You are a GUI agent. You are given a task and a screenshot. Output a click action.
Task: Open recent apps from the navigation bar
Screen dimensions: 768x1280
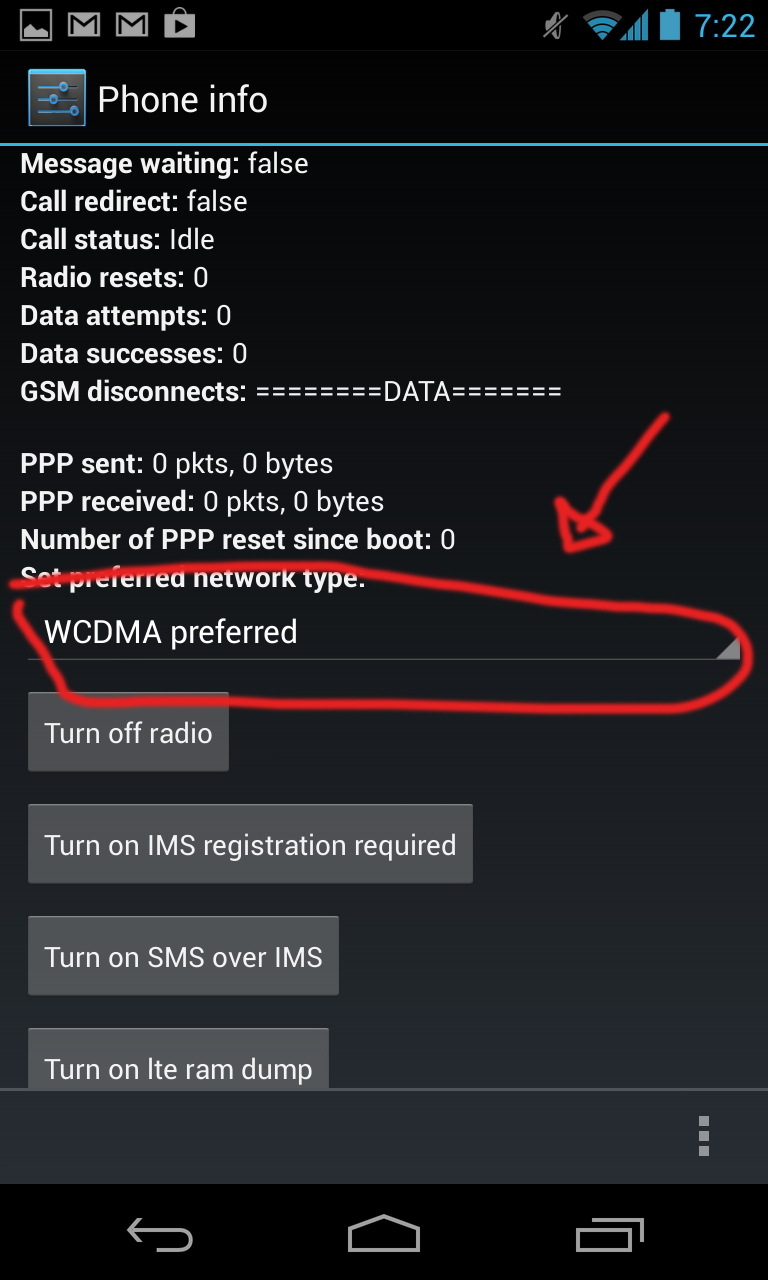point(610,1236)
